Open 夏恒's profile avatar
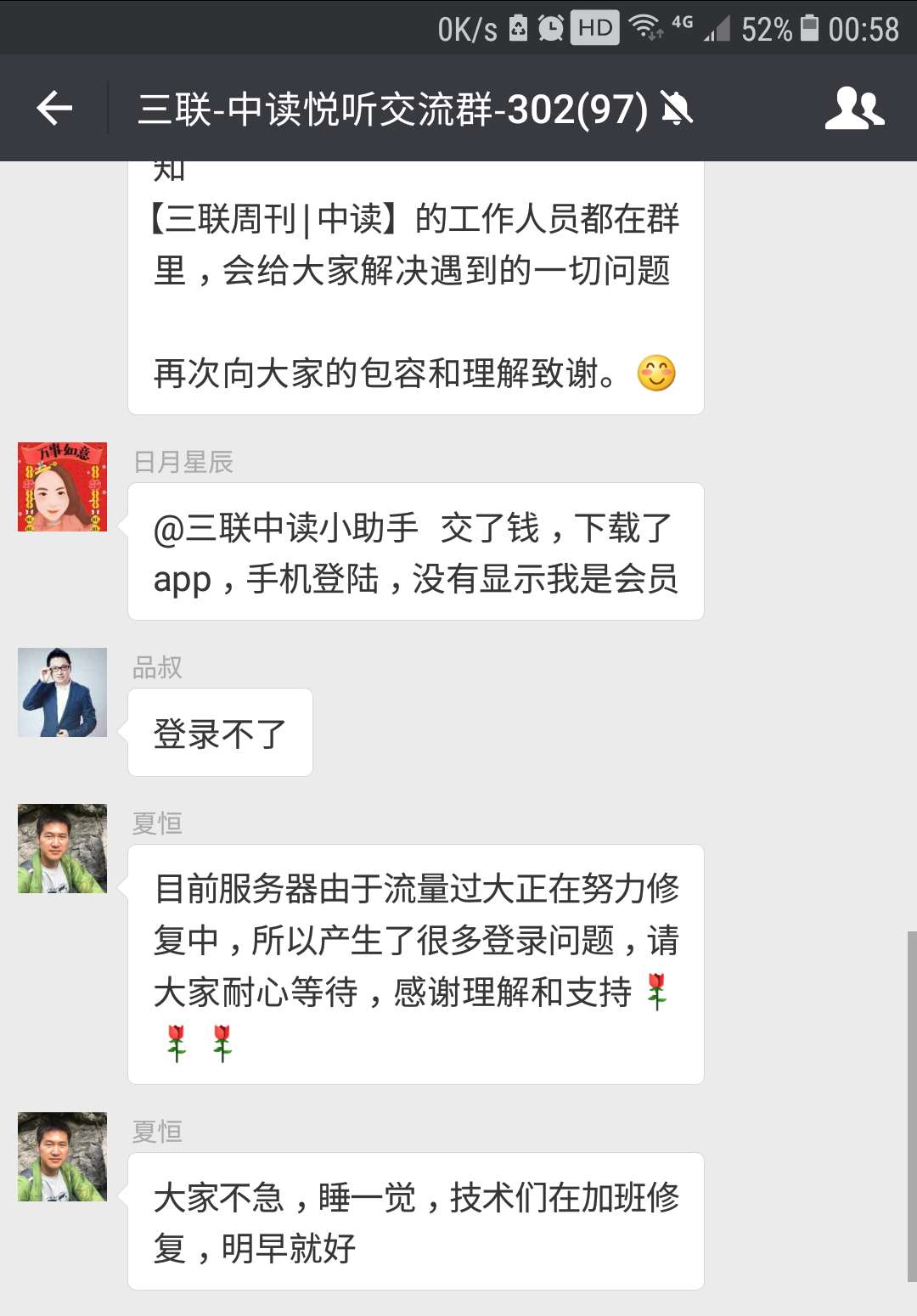Viewport: 917px width, 1316px height. [62, 849]
